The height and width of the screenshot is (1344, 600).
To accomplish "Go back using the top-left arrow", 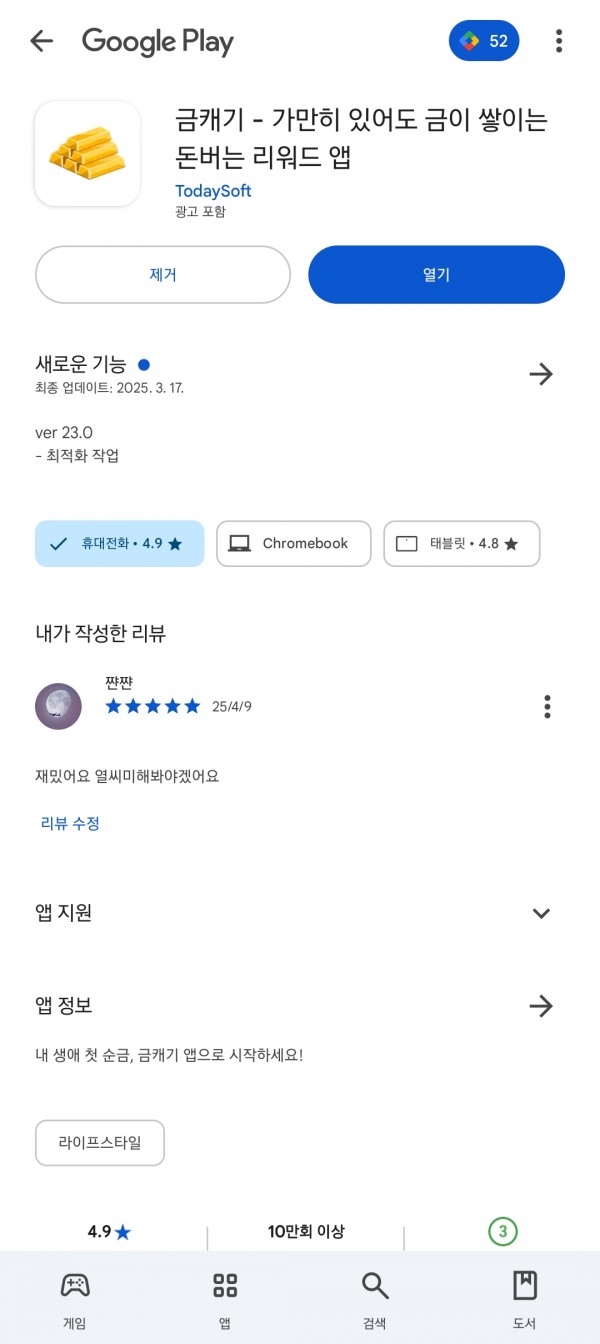I will (x=41, y=41).
